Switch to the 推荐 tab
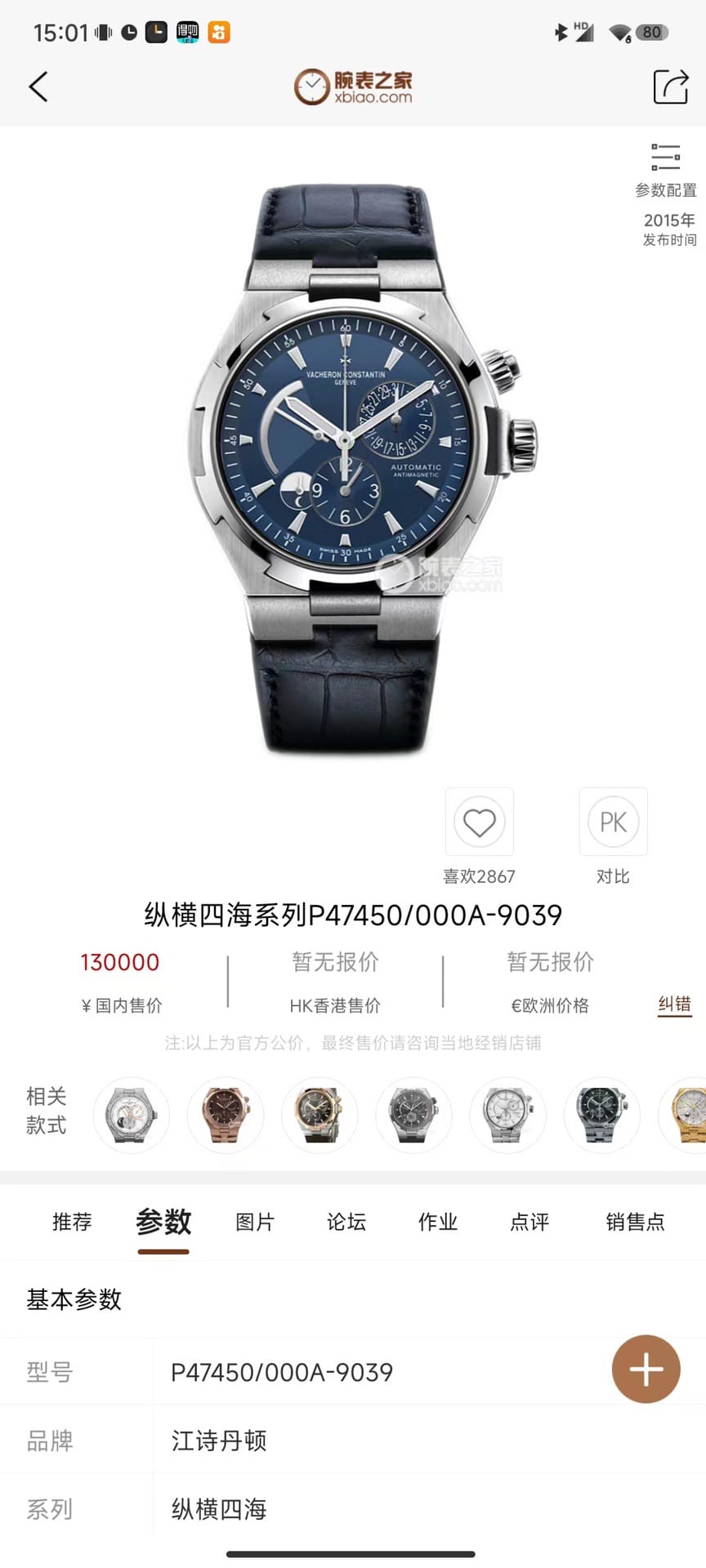 point(72,1222)
